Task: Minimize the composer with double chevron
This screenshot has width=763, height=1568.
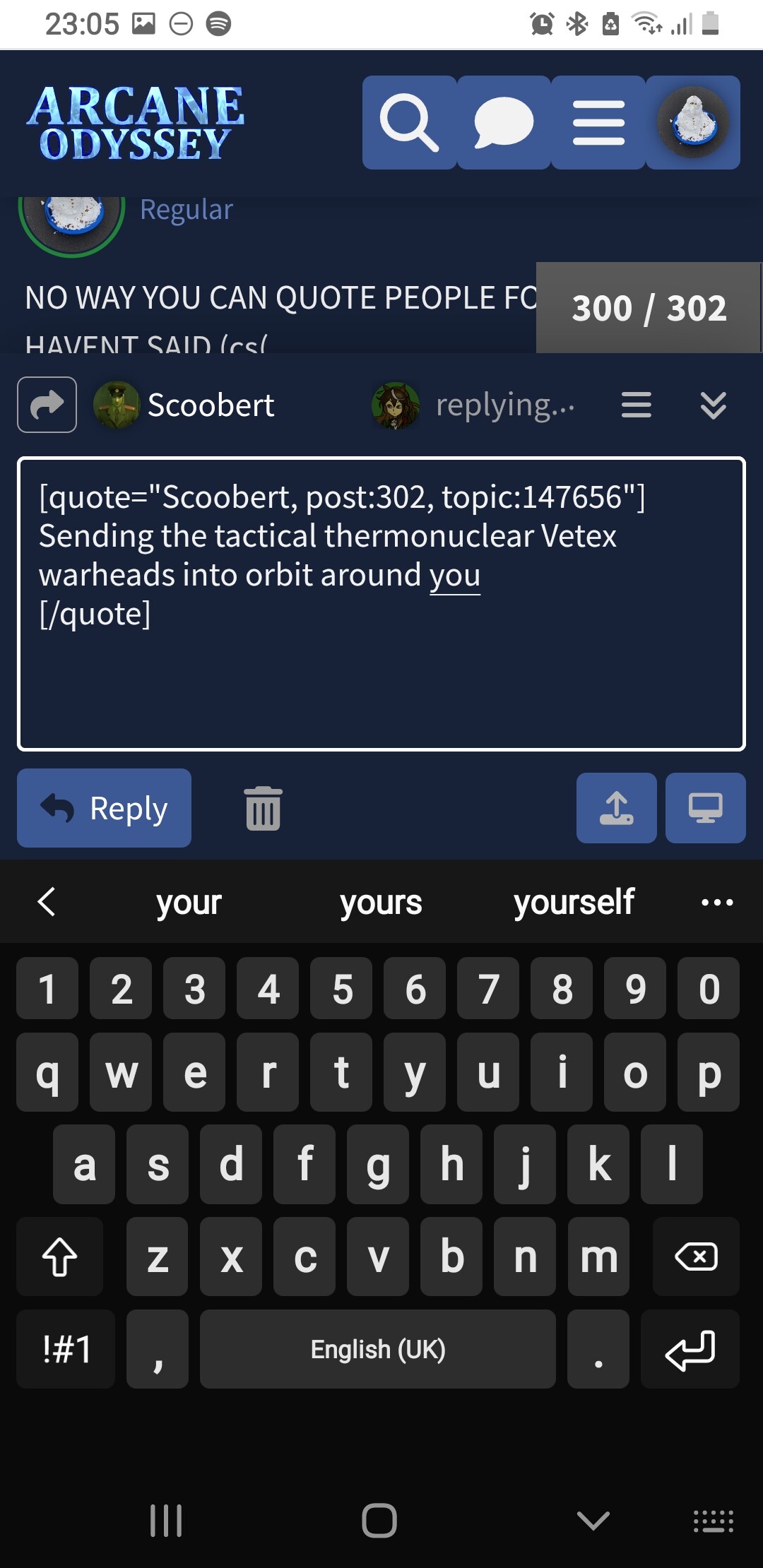Action: [713, 405]
